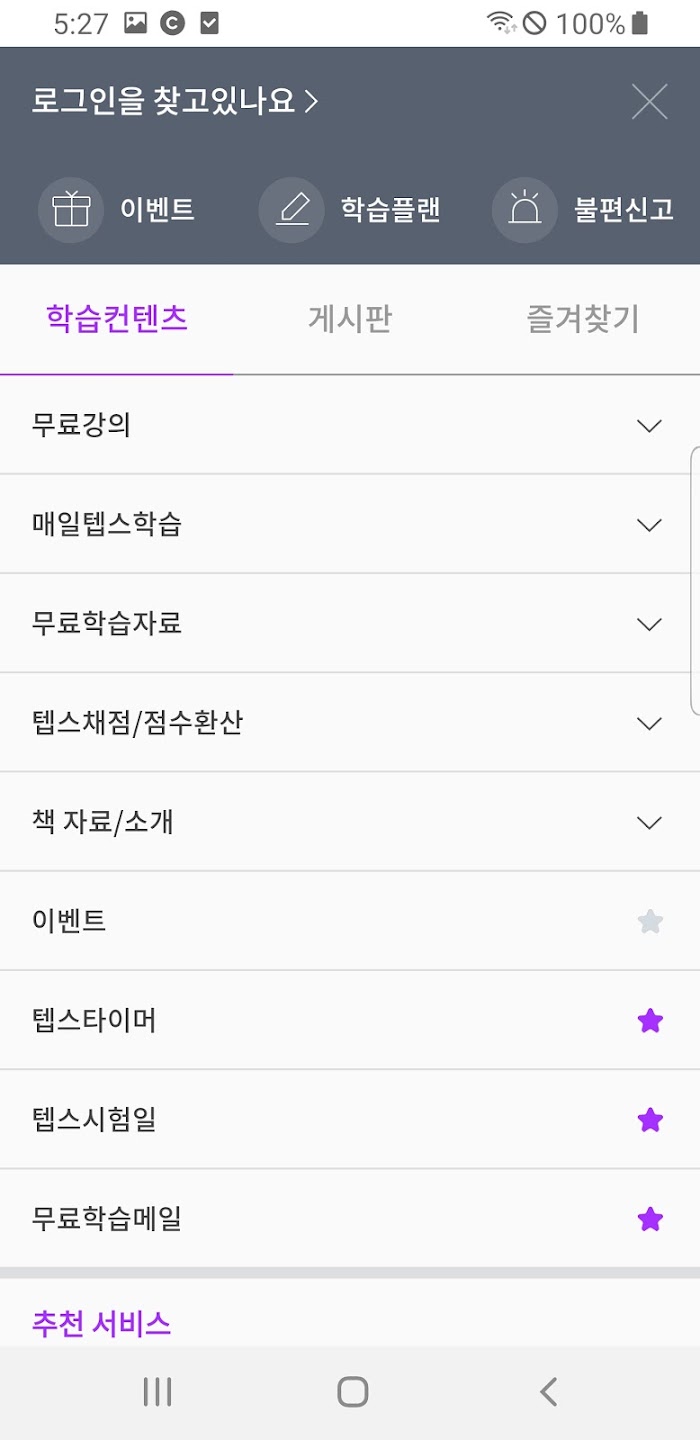
Task: Expand the 무료학습자료 section
Action: click(350, 624)
